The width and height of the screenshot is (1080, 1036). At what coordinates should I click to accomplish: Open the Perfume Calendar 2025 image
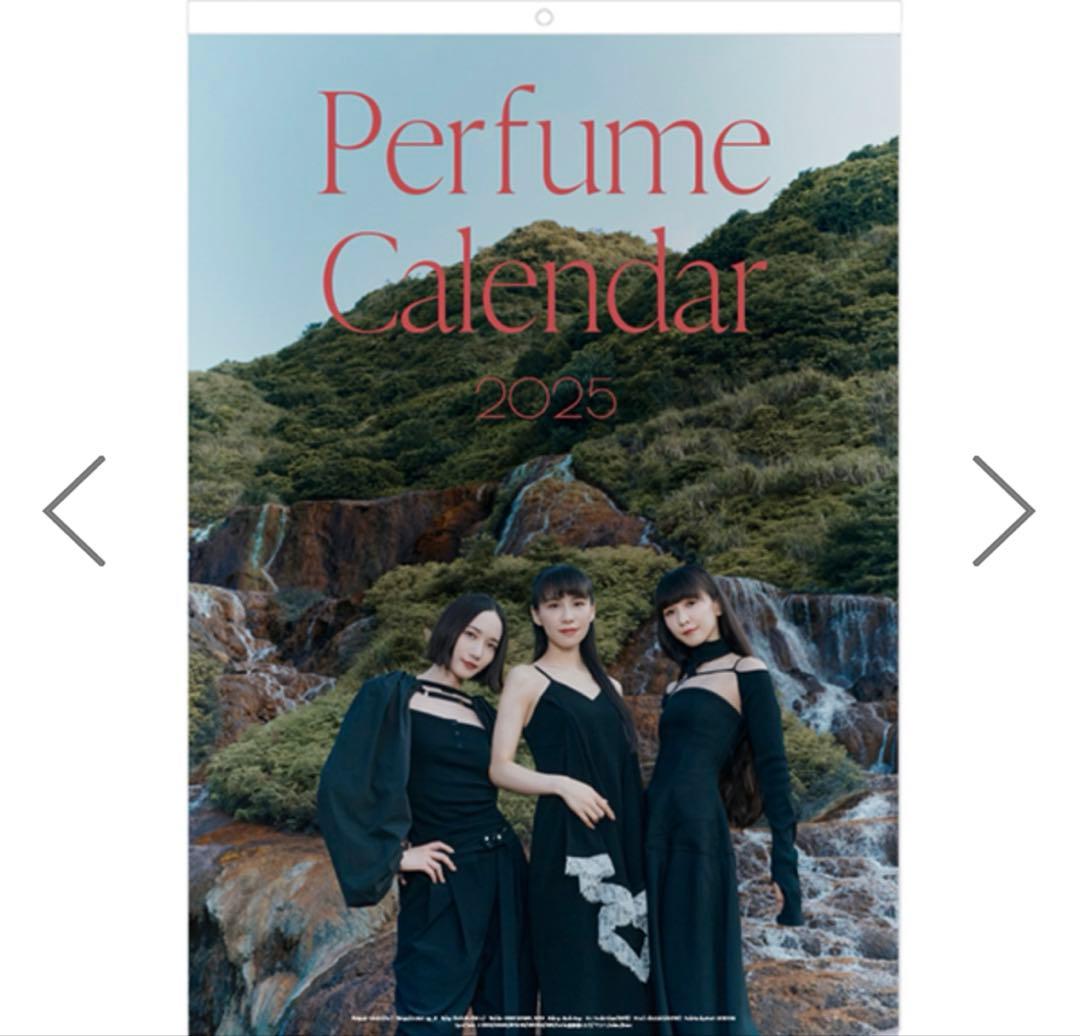pos(543,520)
